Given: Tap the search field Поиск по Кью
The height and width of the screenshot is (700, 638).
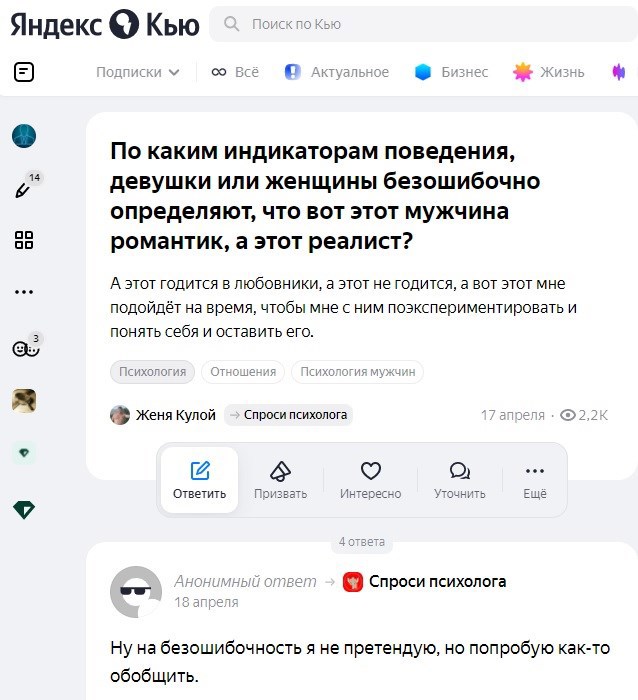Looking at the screenshot, I should [x=420, y=22].
